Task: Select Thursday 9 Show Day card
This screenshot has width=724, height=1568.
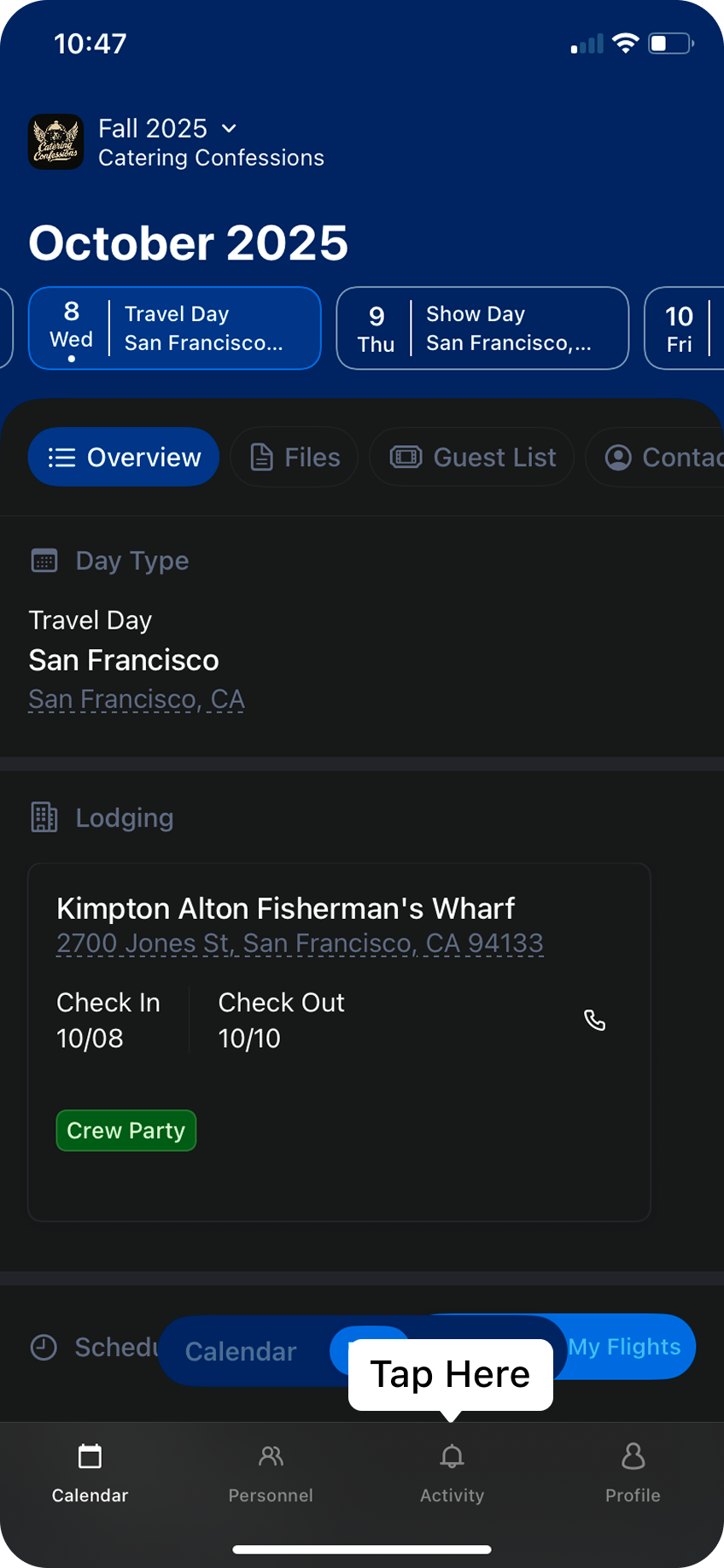Action: tap(482, 329)
